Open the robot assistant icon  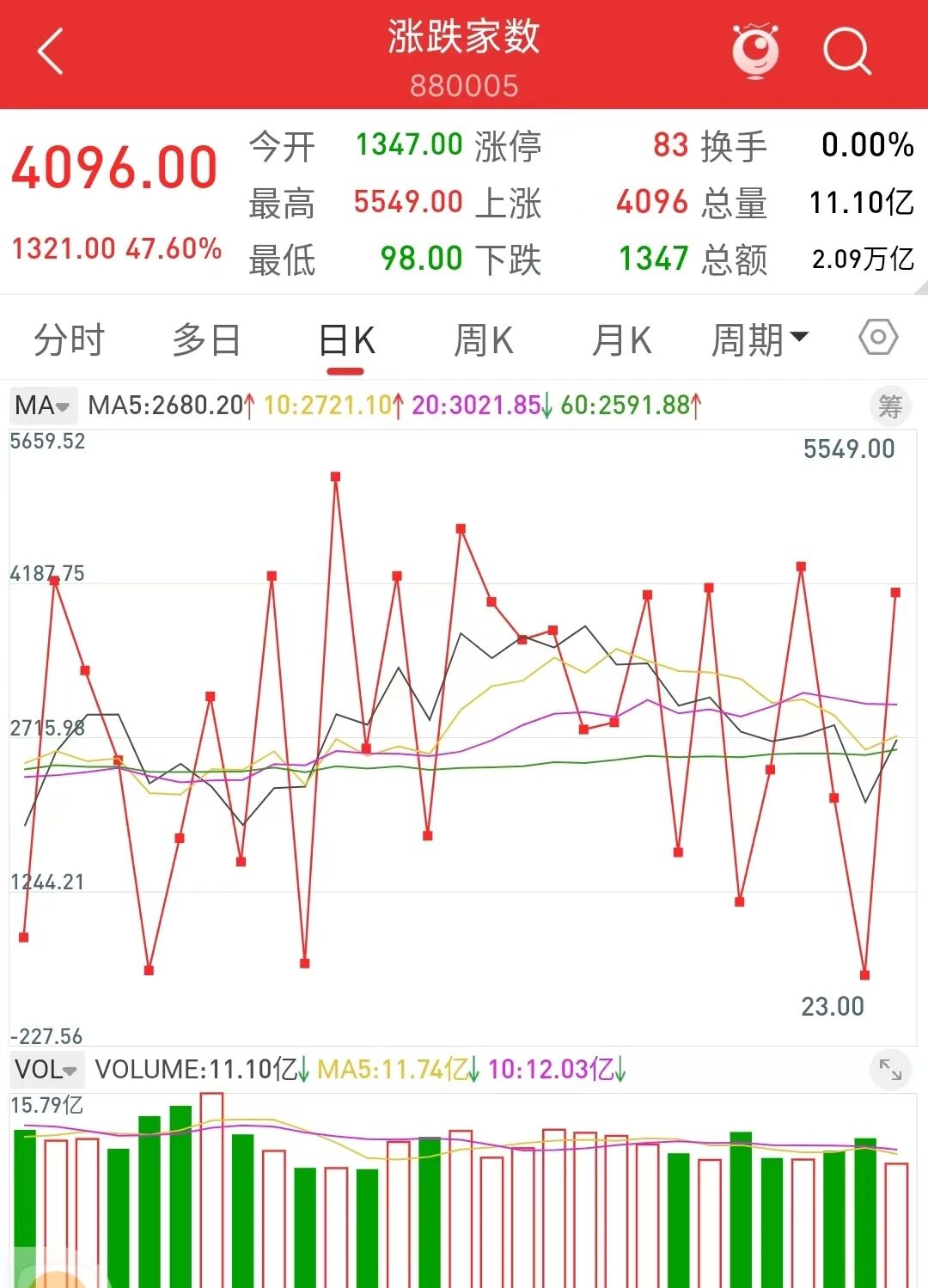pos(755,51)
